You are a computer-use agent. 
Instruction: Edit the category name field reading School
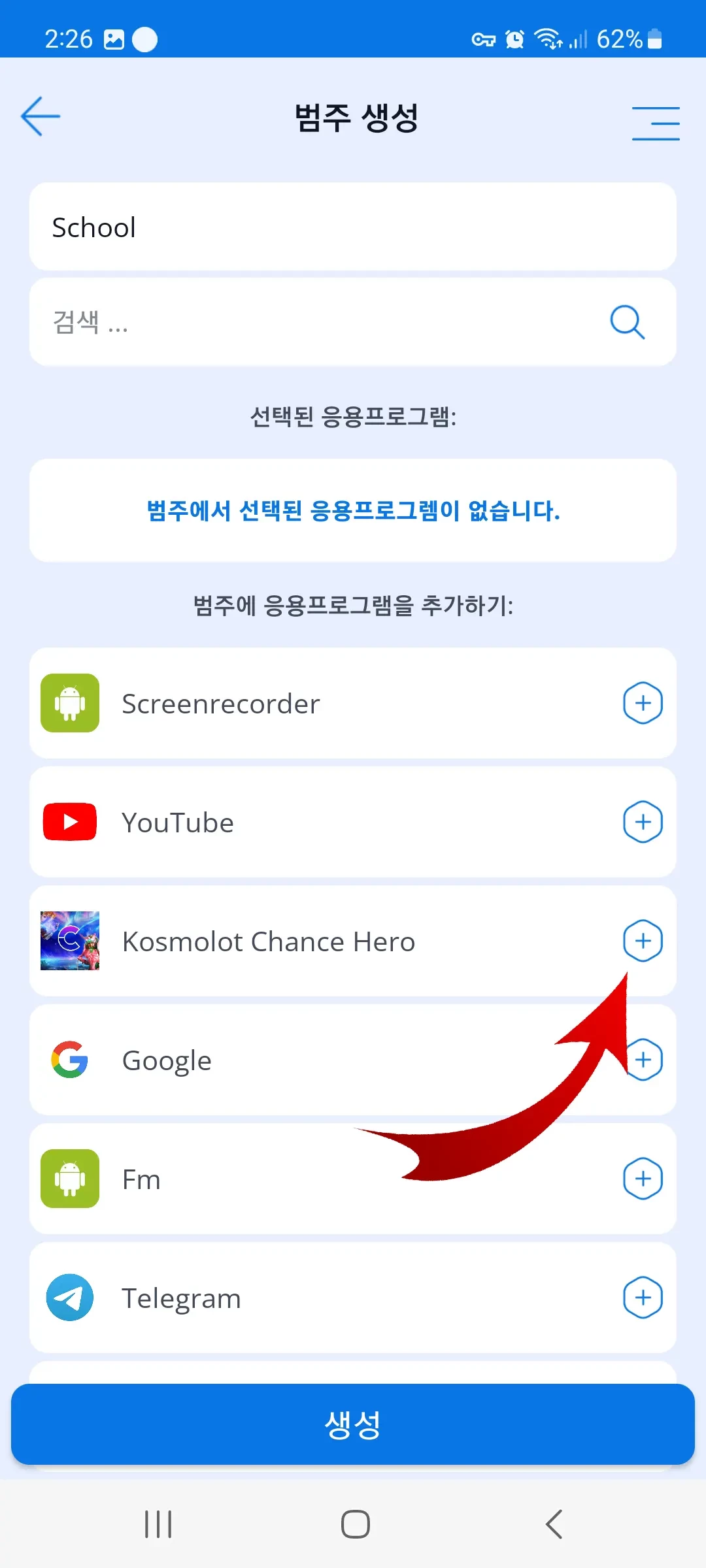pos(353,227)
